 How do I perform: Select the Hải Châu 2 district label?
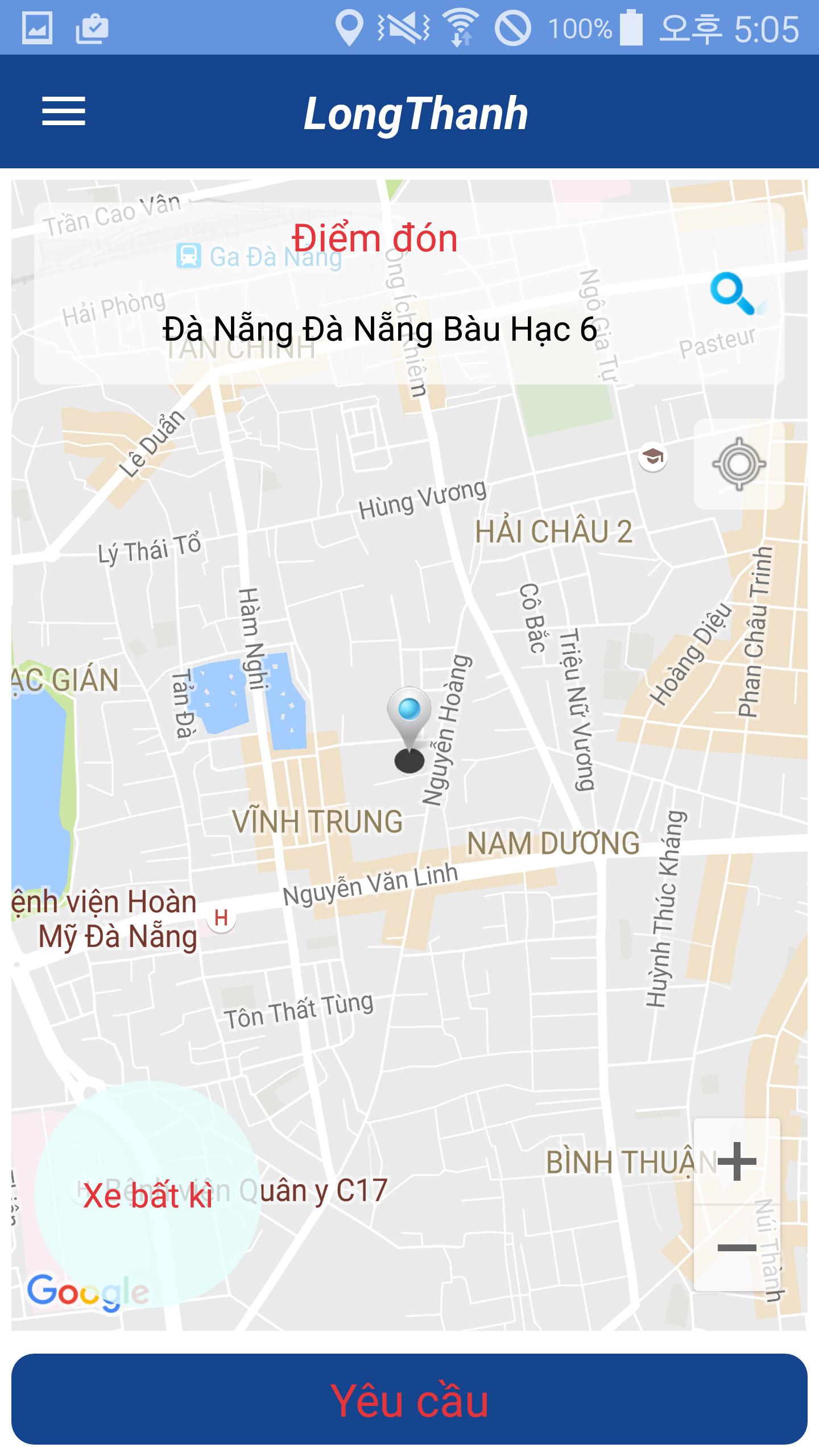click(553, 530)
